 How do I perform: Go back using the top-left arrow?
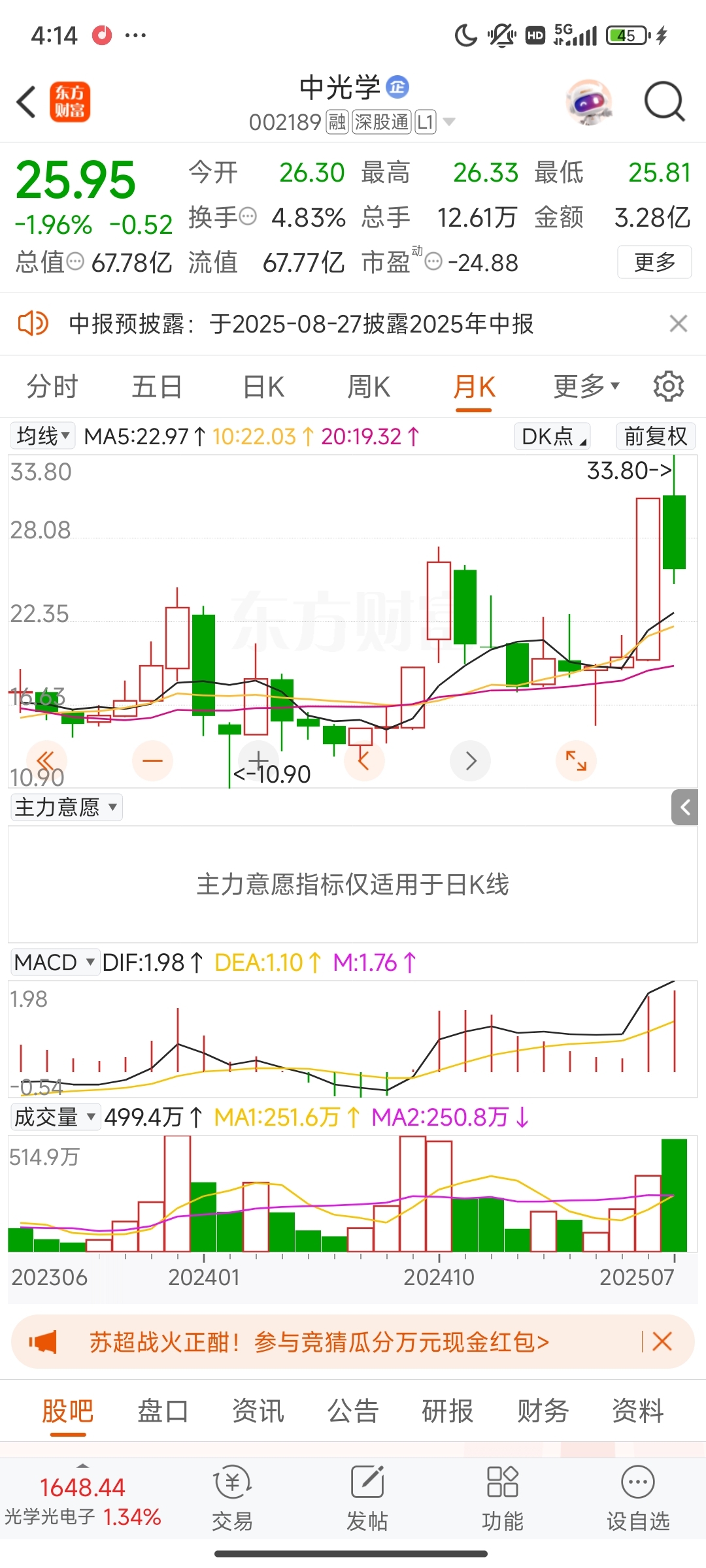(x=26, y=103)
